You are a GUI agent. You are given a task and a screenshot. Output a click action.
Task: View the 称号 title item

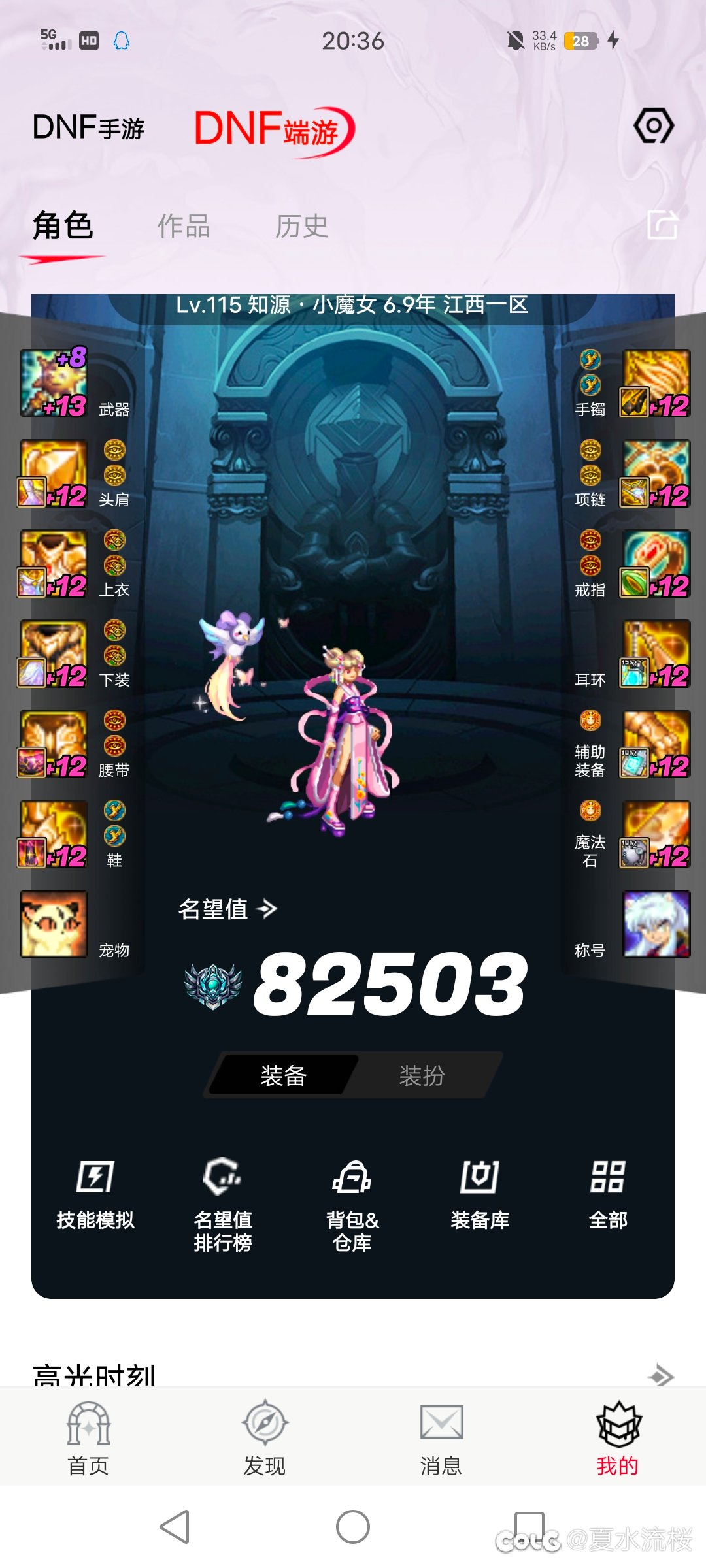(656, 924)
